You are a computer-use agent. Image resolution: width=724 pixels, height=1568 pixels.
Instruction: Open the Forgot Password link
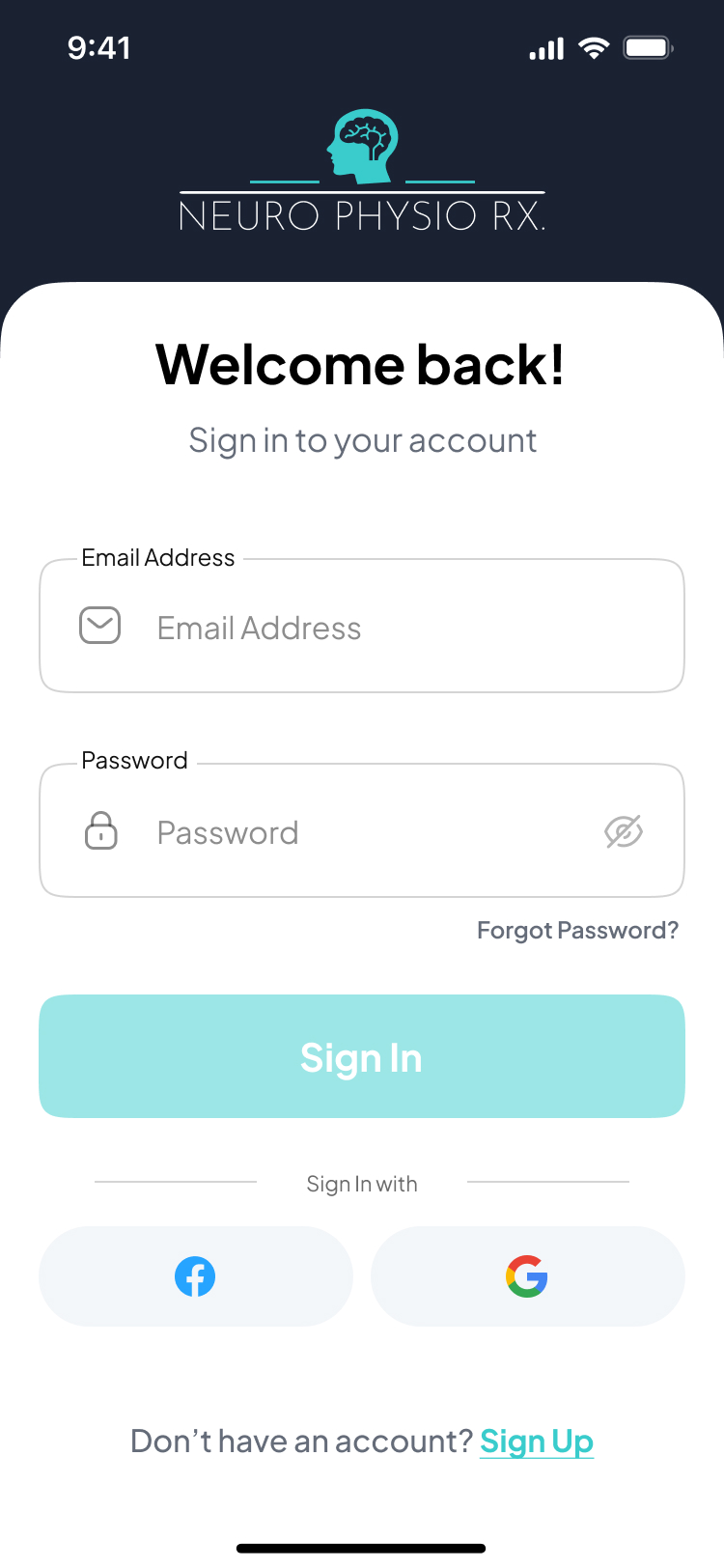click(577, 931)
